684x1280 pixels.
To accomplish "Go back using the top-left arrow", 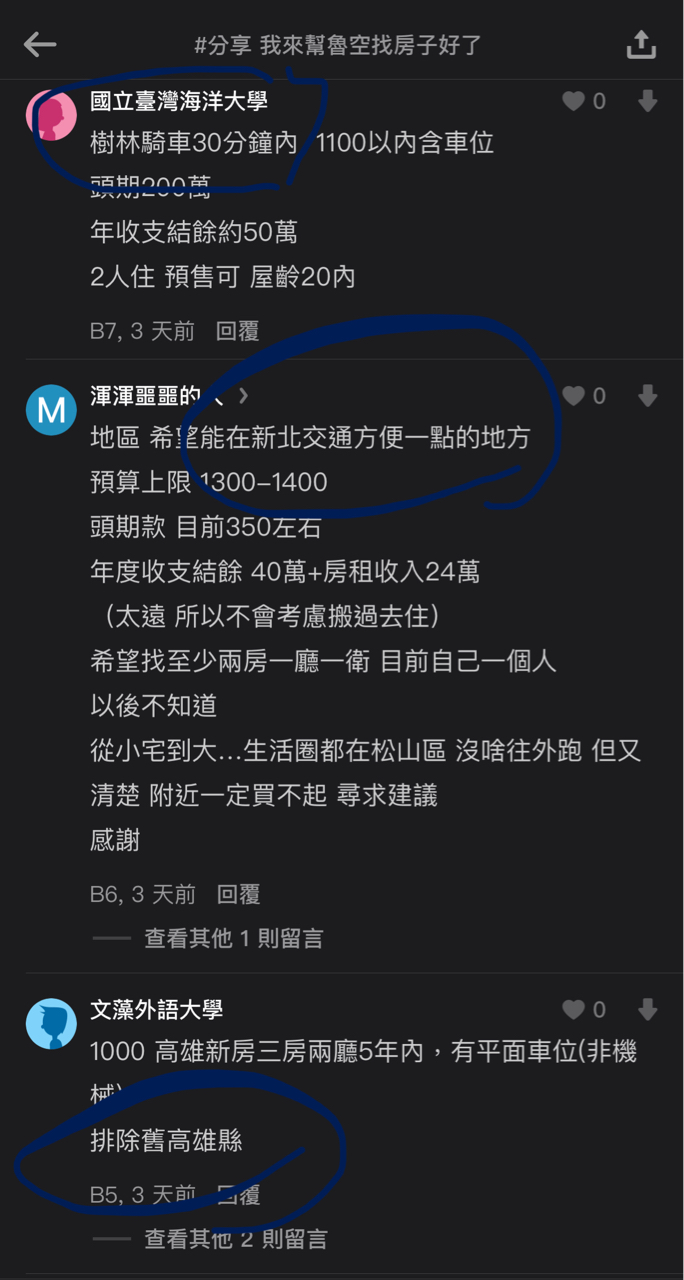I will 40,44.
